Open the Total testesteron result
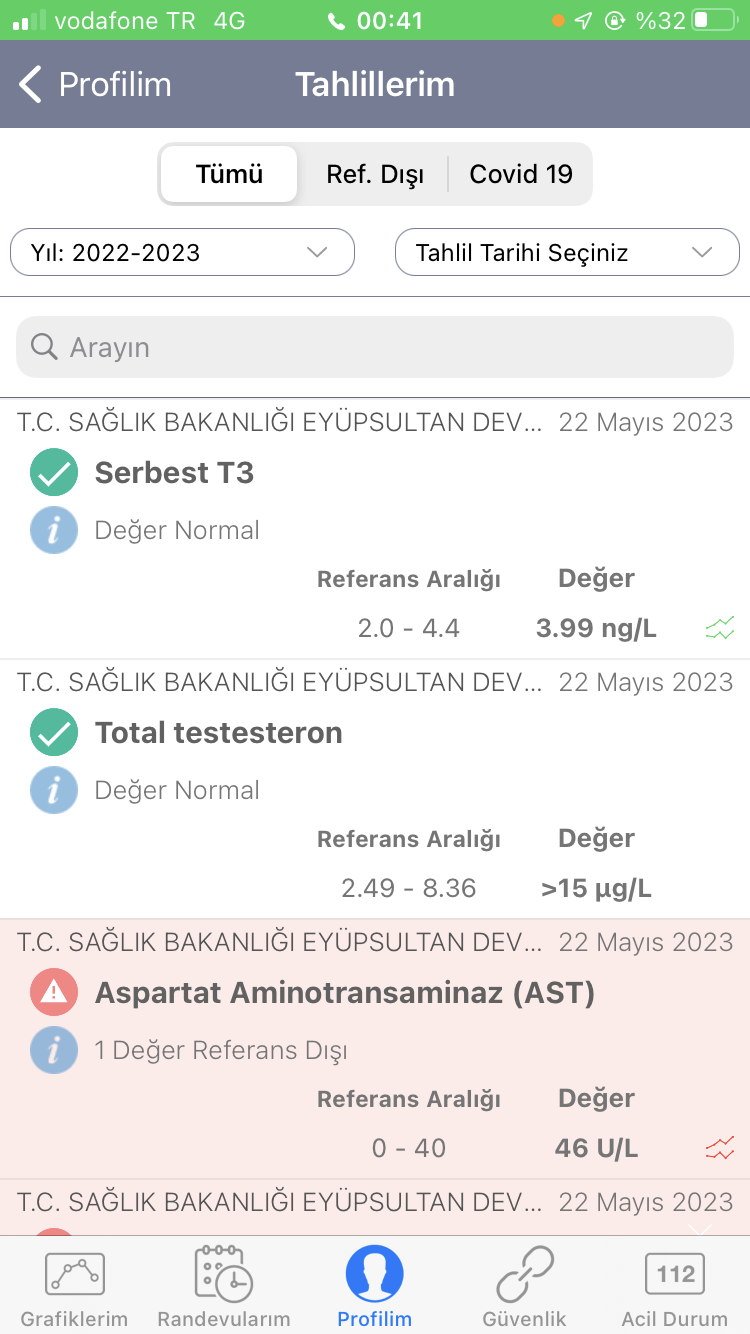 375,789
